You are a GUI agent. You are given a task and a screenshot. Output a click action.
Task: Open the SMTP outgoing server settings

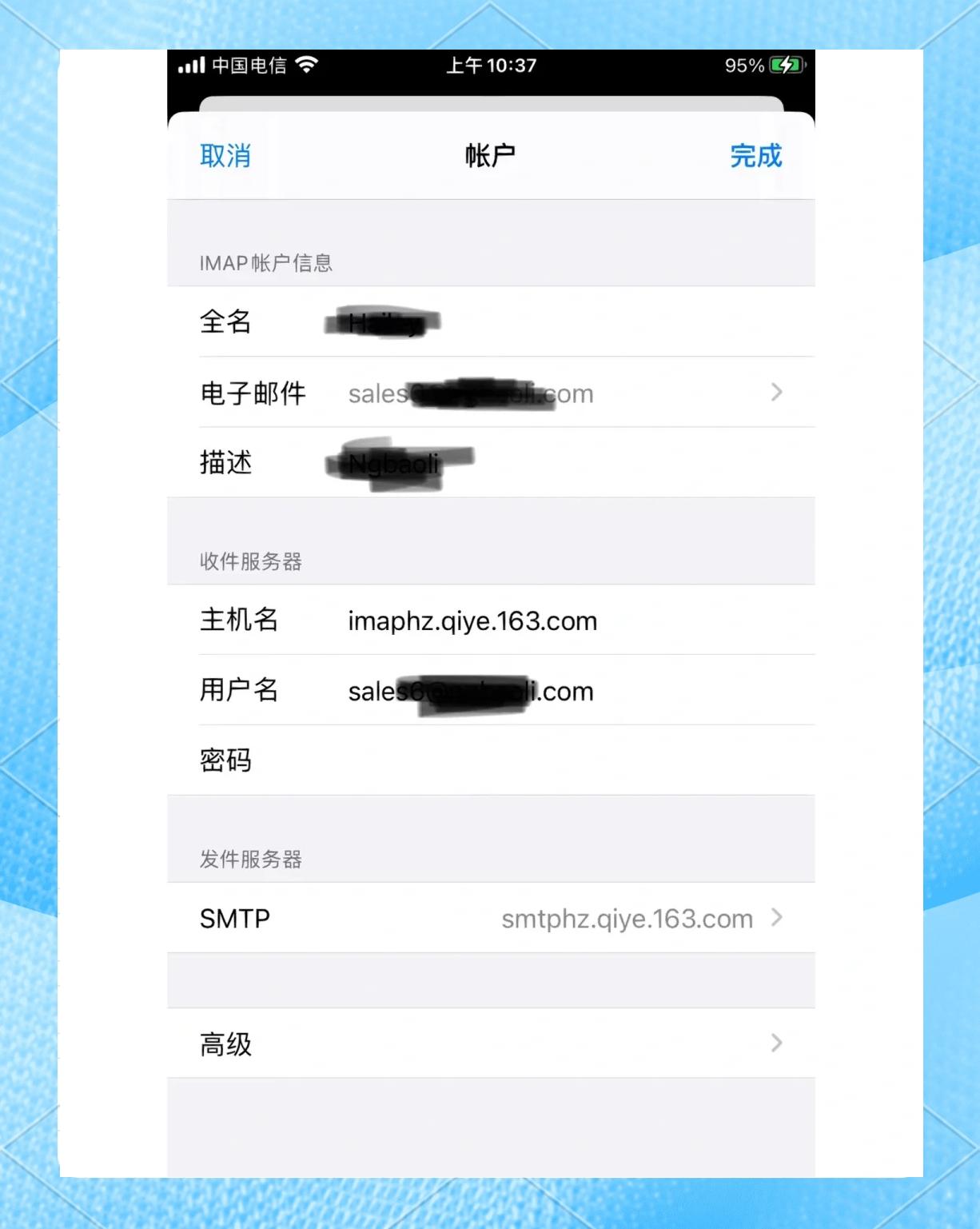pos(490,918)
